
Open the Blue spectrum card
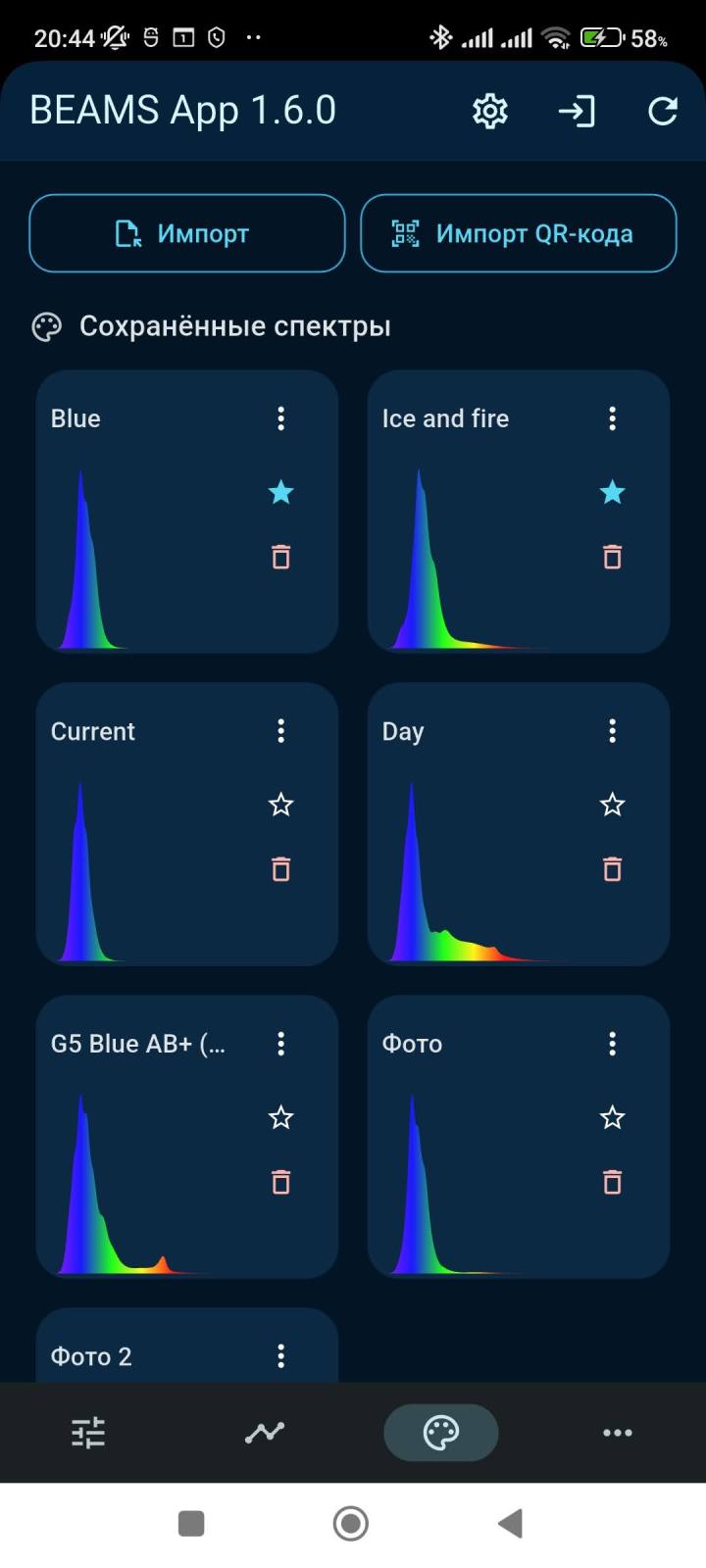(x=187, y=512)
